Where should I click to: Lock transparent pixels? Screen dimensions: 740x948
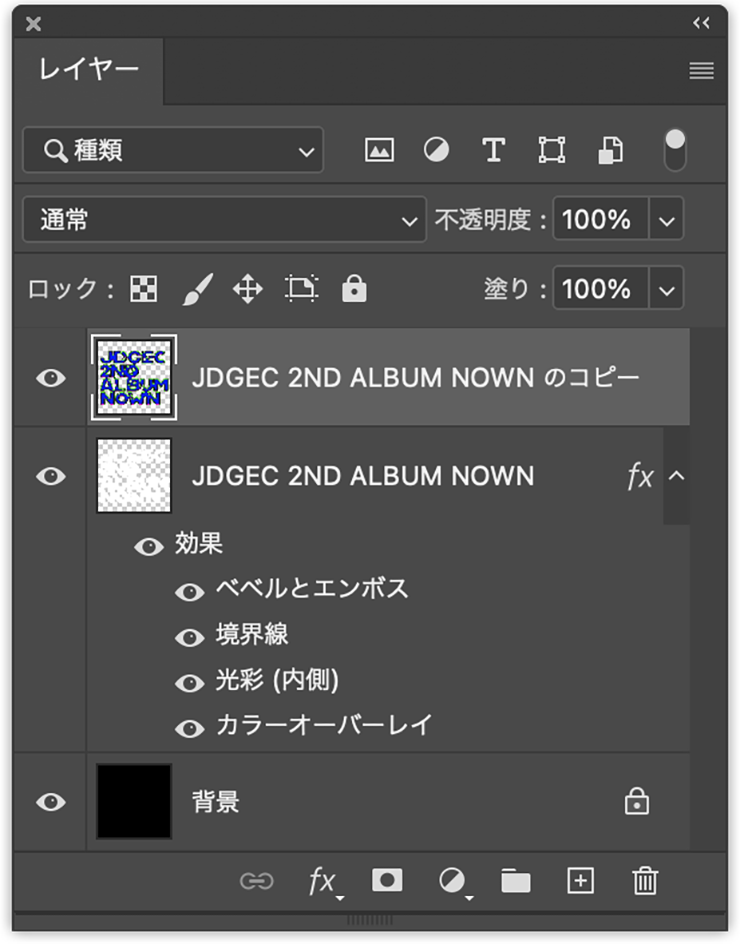pyautogui.click(x=144, y=290)
